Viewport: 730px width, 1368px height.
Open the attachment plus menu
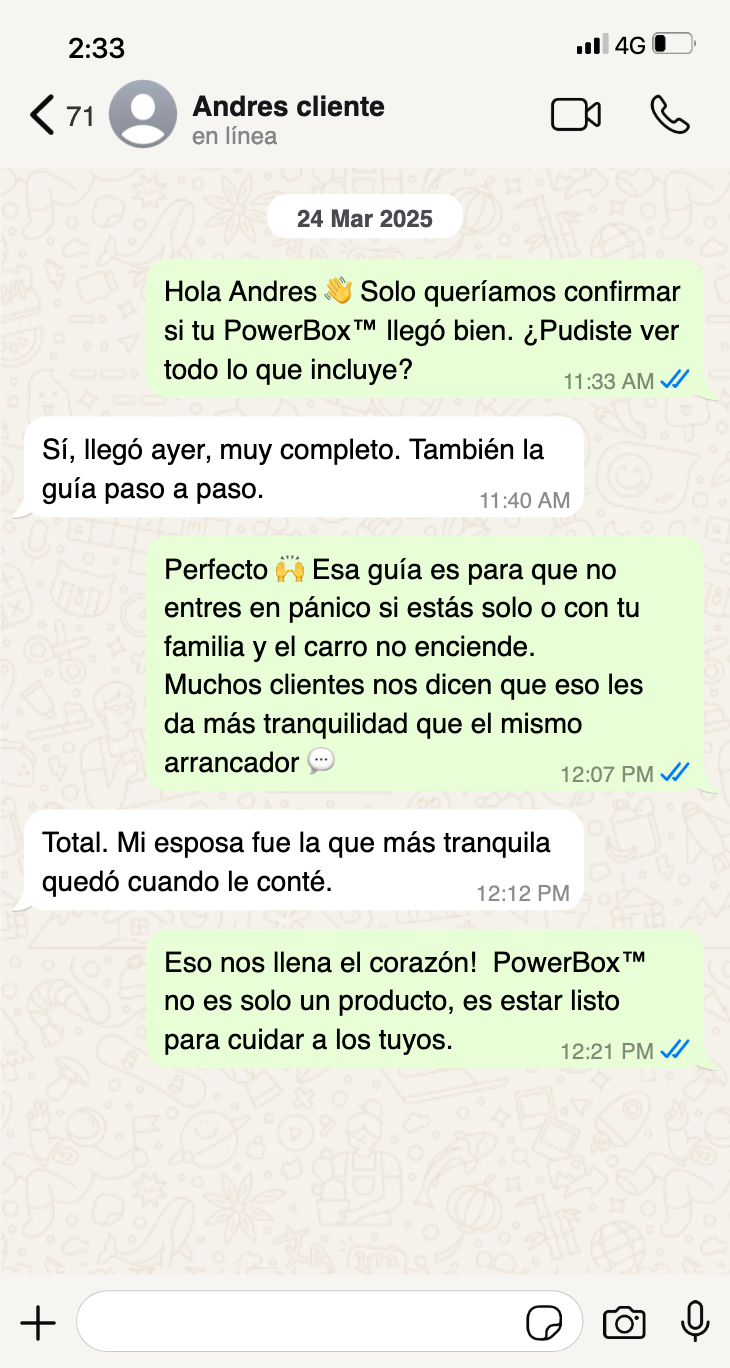[38, 1323]
